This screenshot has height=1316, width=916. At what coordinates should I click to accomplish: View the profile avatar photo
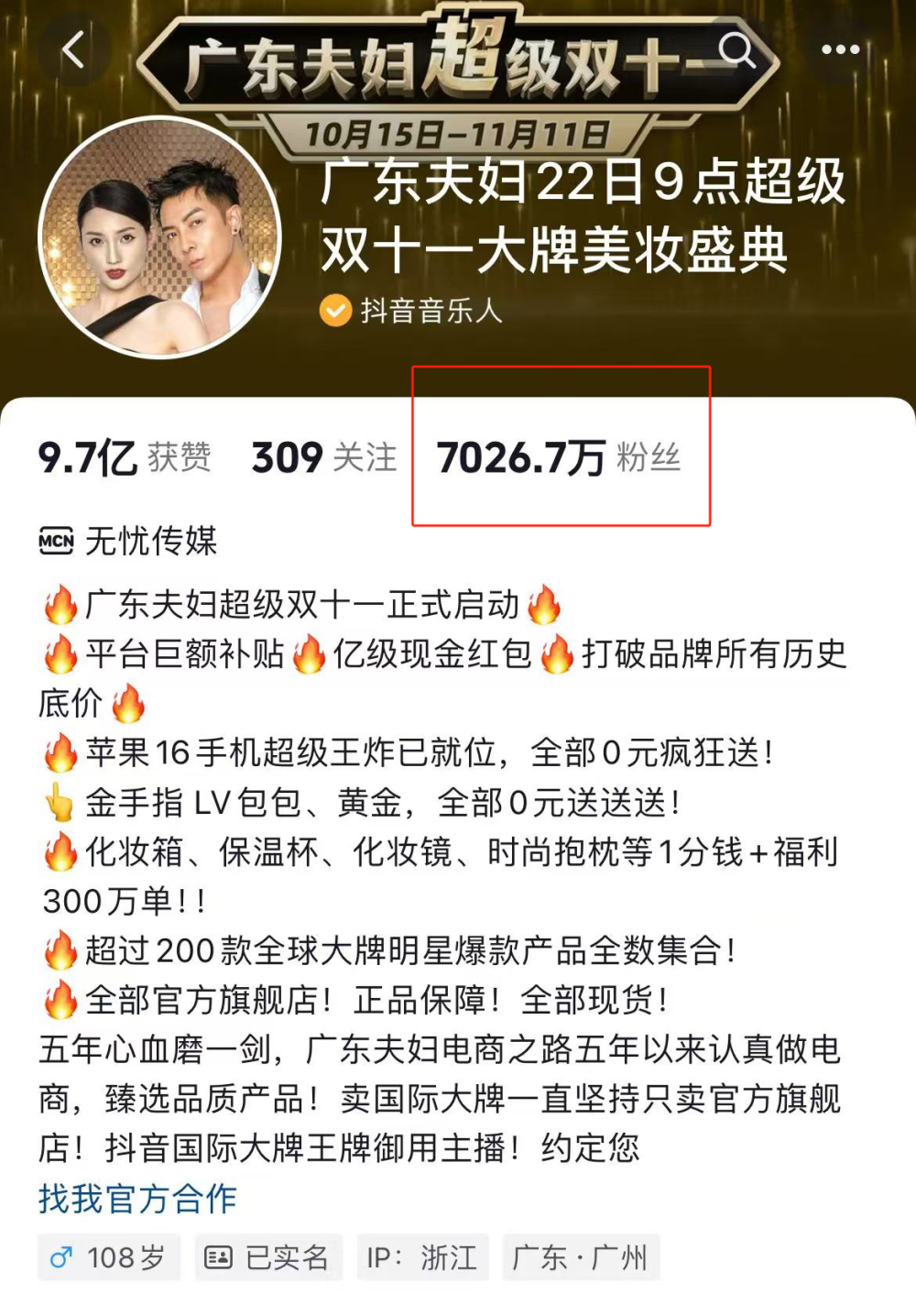[159, 236]
